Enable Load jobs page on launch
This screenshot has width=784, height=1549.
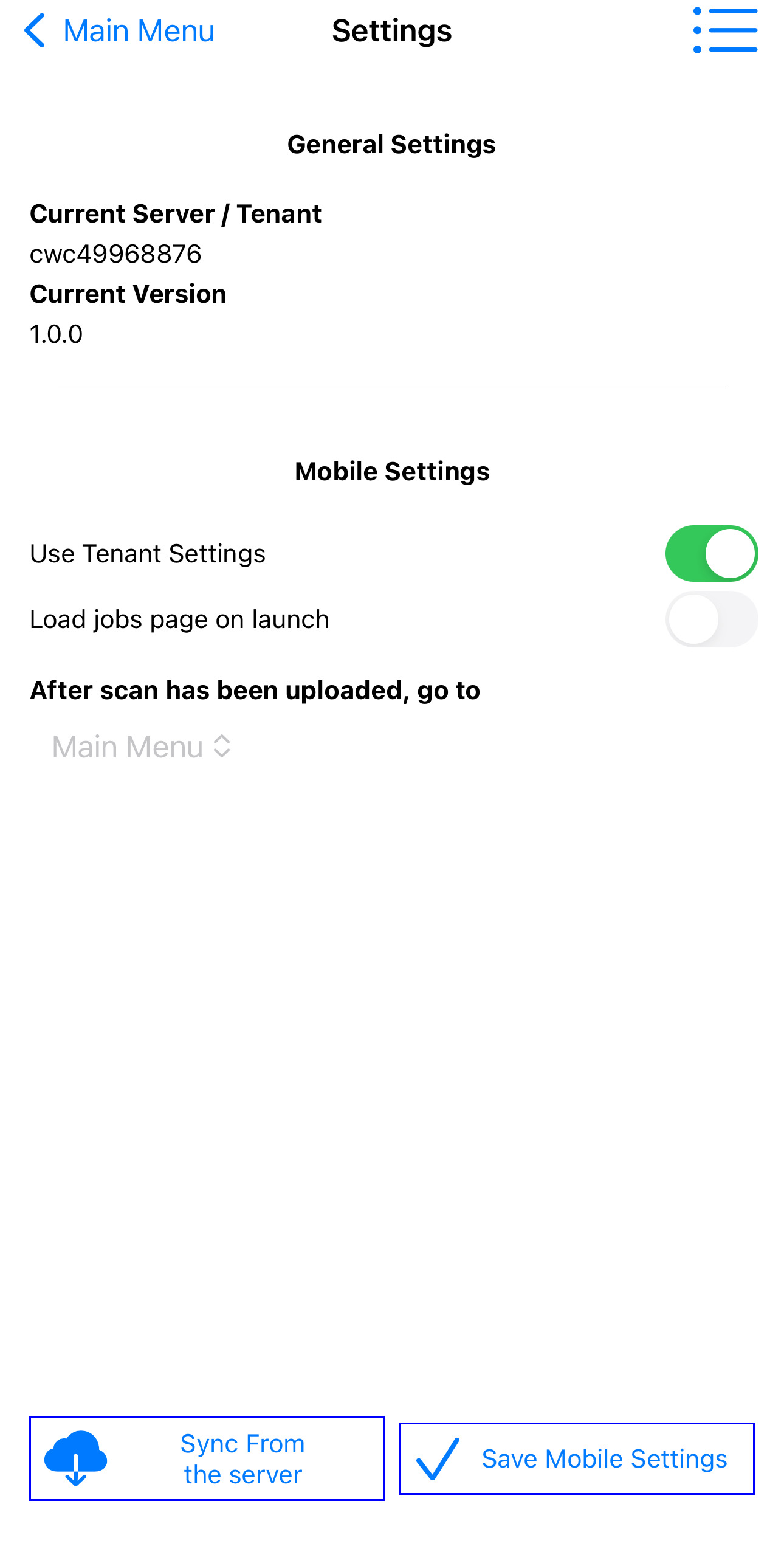tap(711, 619)
